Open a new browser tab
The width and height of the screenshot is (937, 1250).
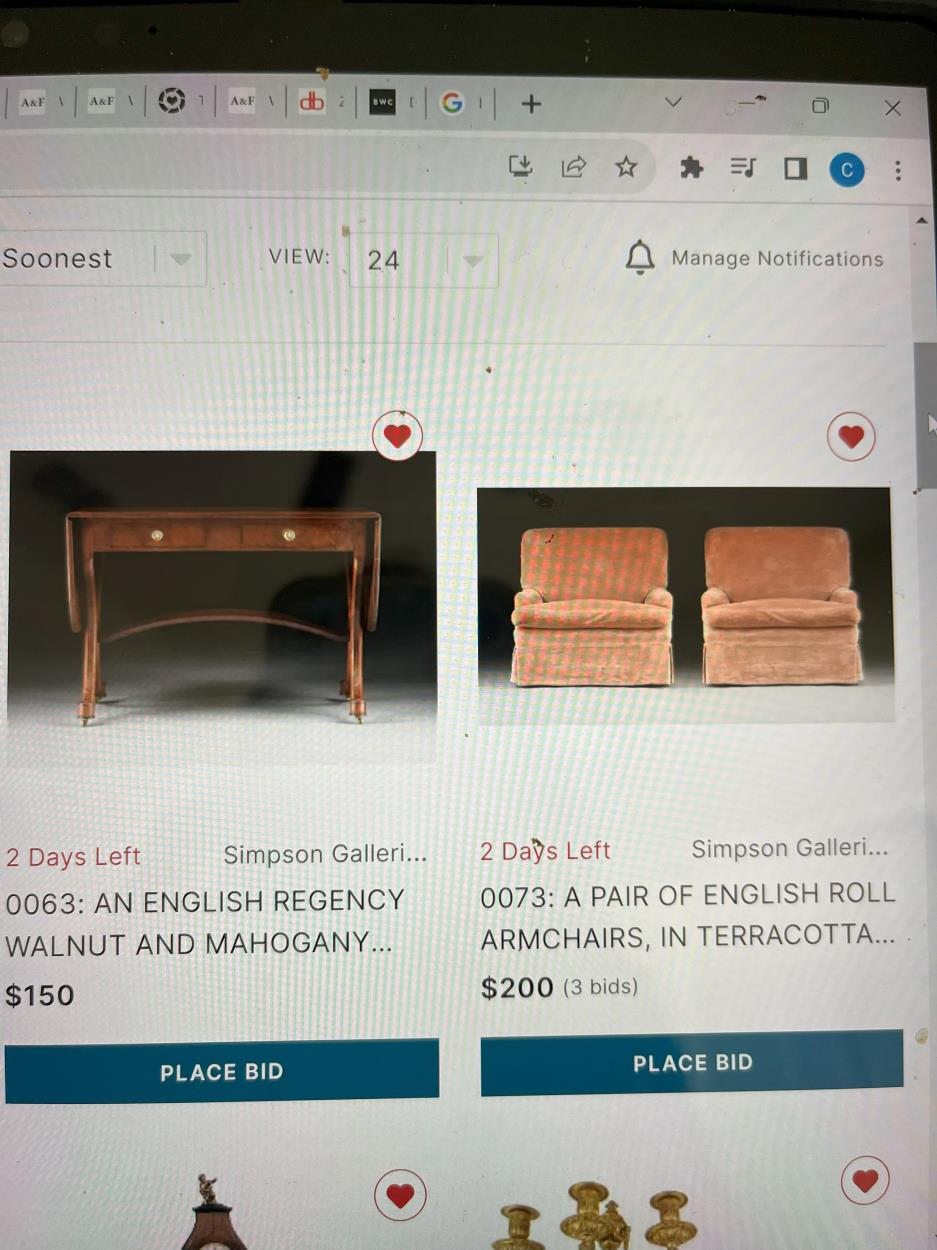pos(531,104)
